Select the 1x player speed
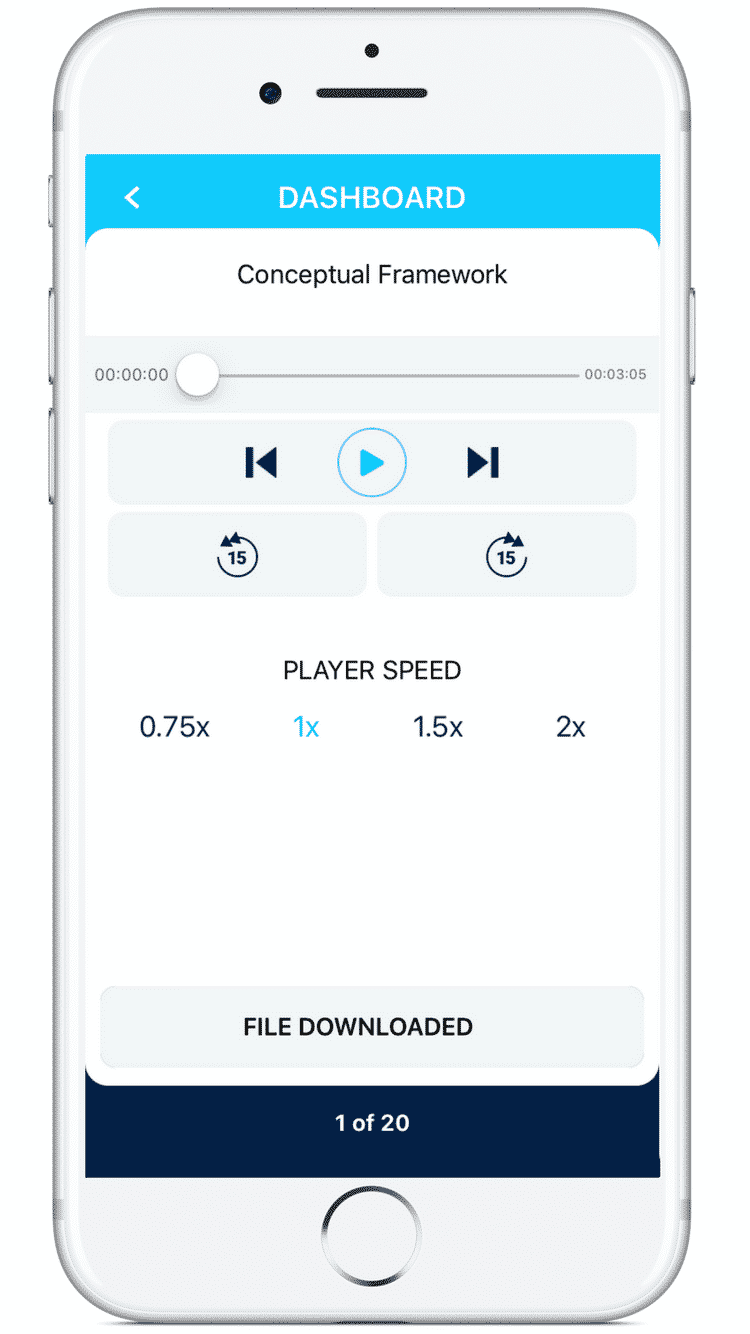 point(306,727)
